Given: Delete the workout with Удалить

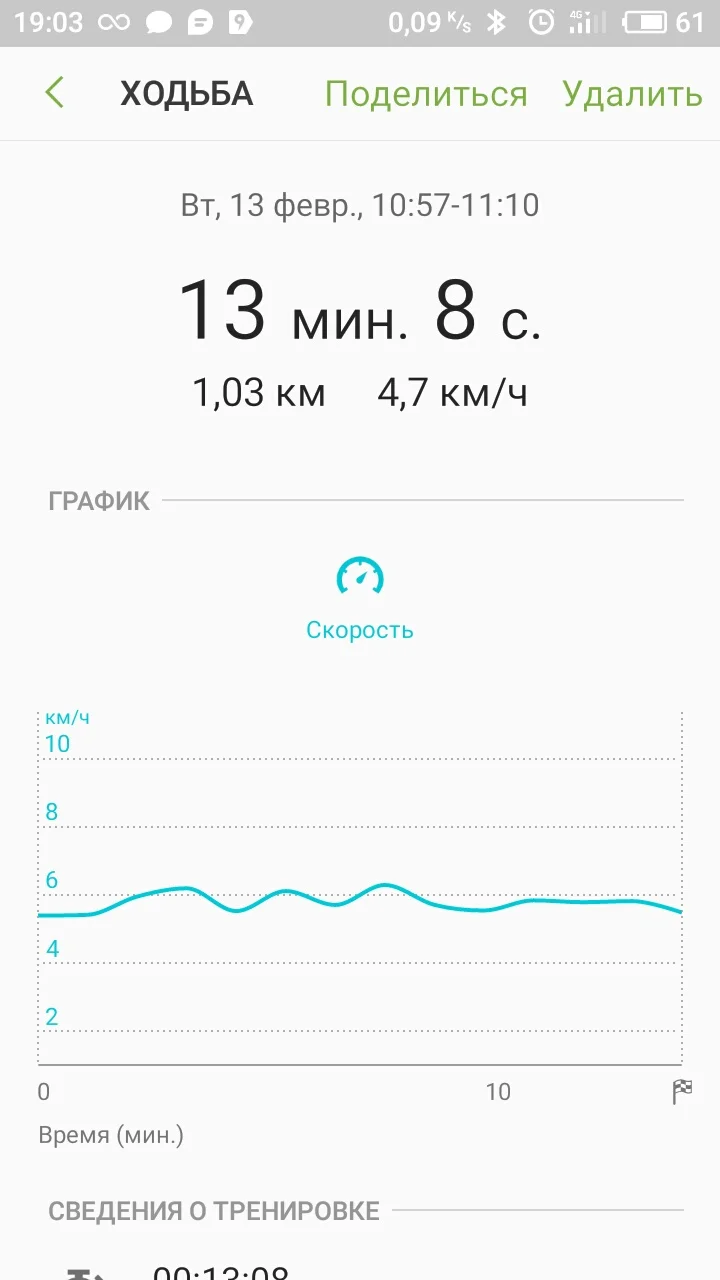Looking at the screenshot, I should pyautogui.click(x=632, y=94).
